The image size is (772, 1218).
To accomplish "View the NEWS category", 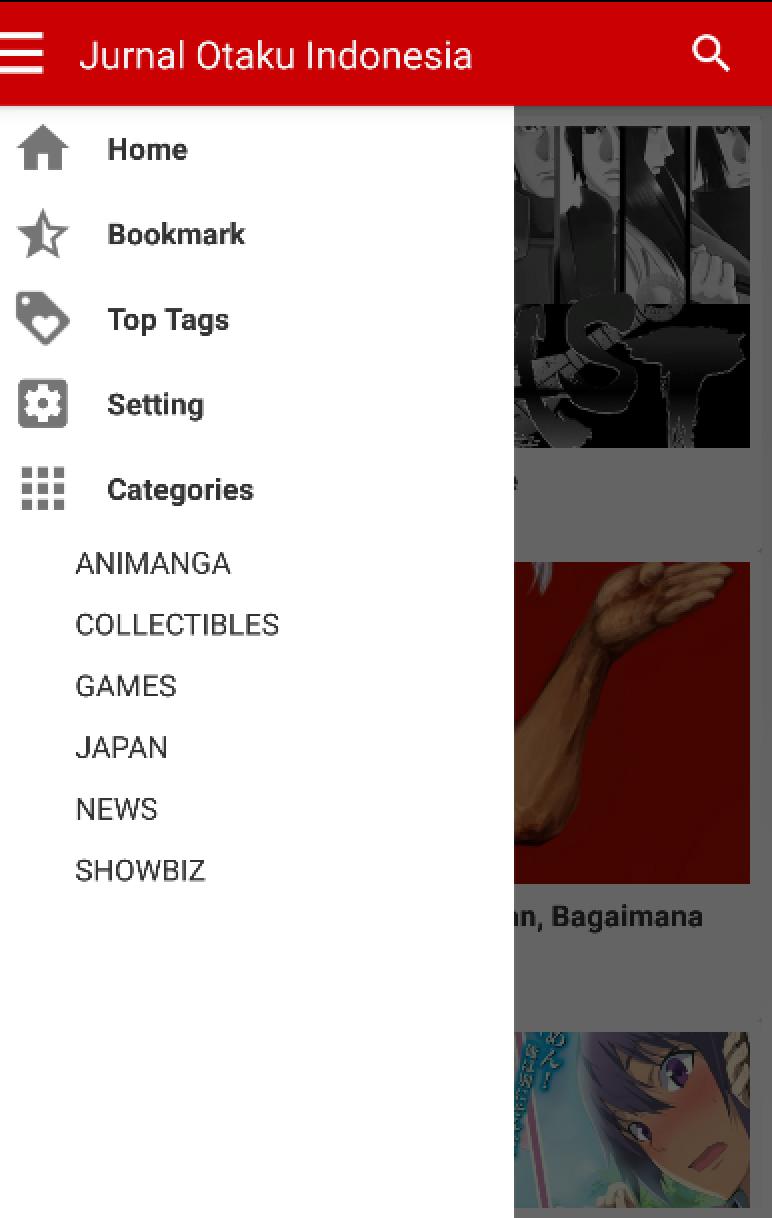I will 116,809.
